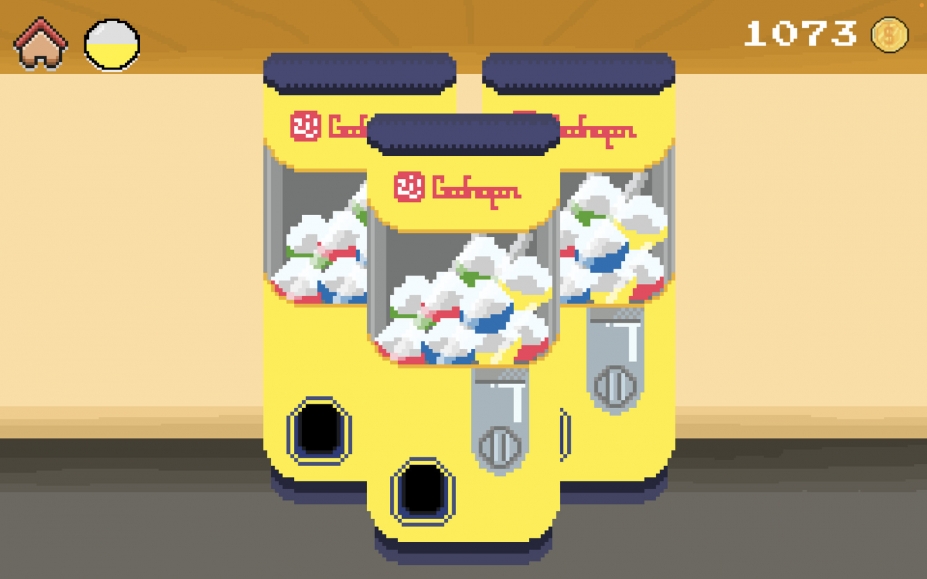Turn the knob on the right gacha machine
927x579 pixels.
(615, 383)
